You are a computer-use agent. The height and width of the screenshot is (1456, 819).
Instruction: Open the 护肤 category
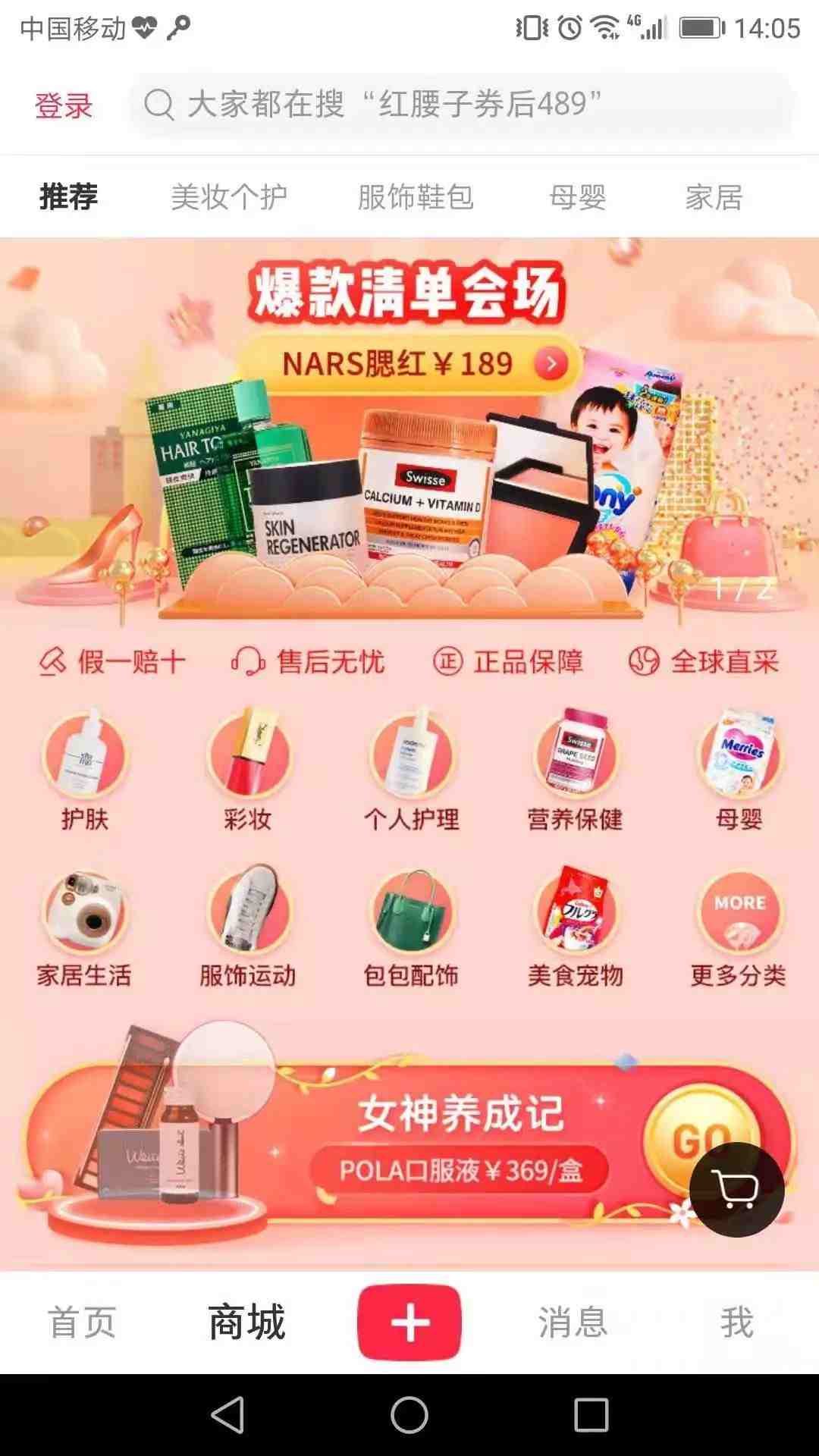tap(84, 770)
